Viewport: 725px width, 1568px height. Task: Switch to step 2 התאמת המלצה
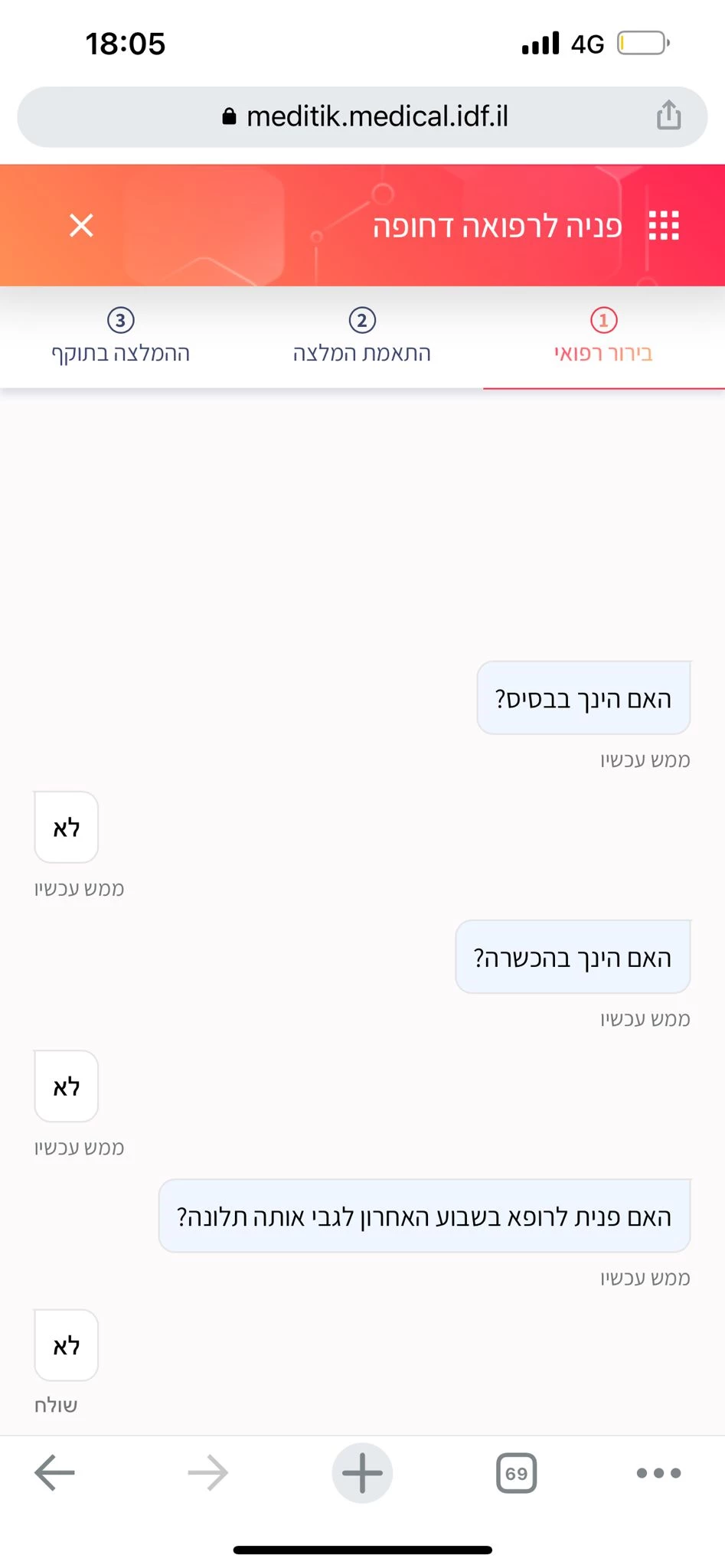[362, 337]
